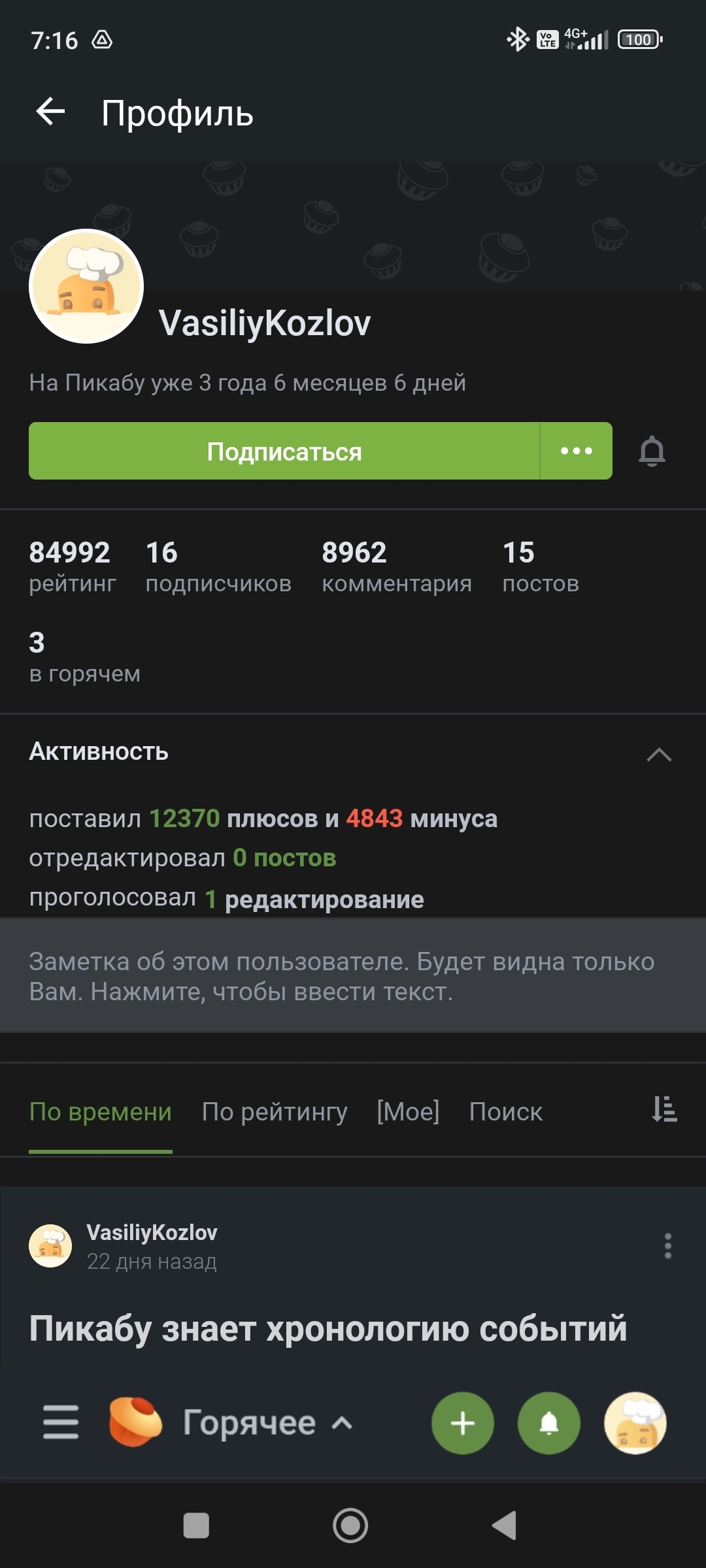The image size is (706, 1568).
Task: Collapse the Активность section
Action: pos(659,755)
